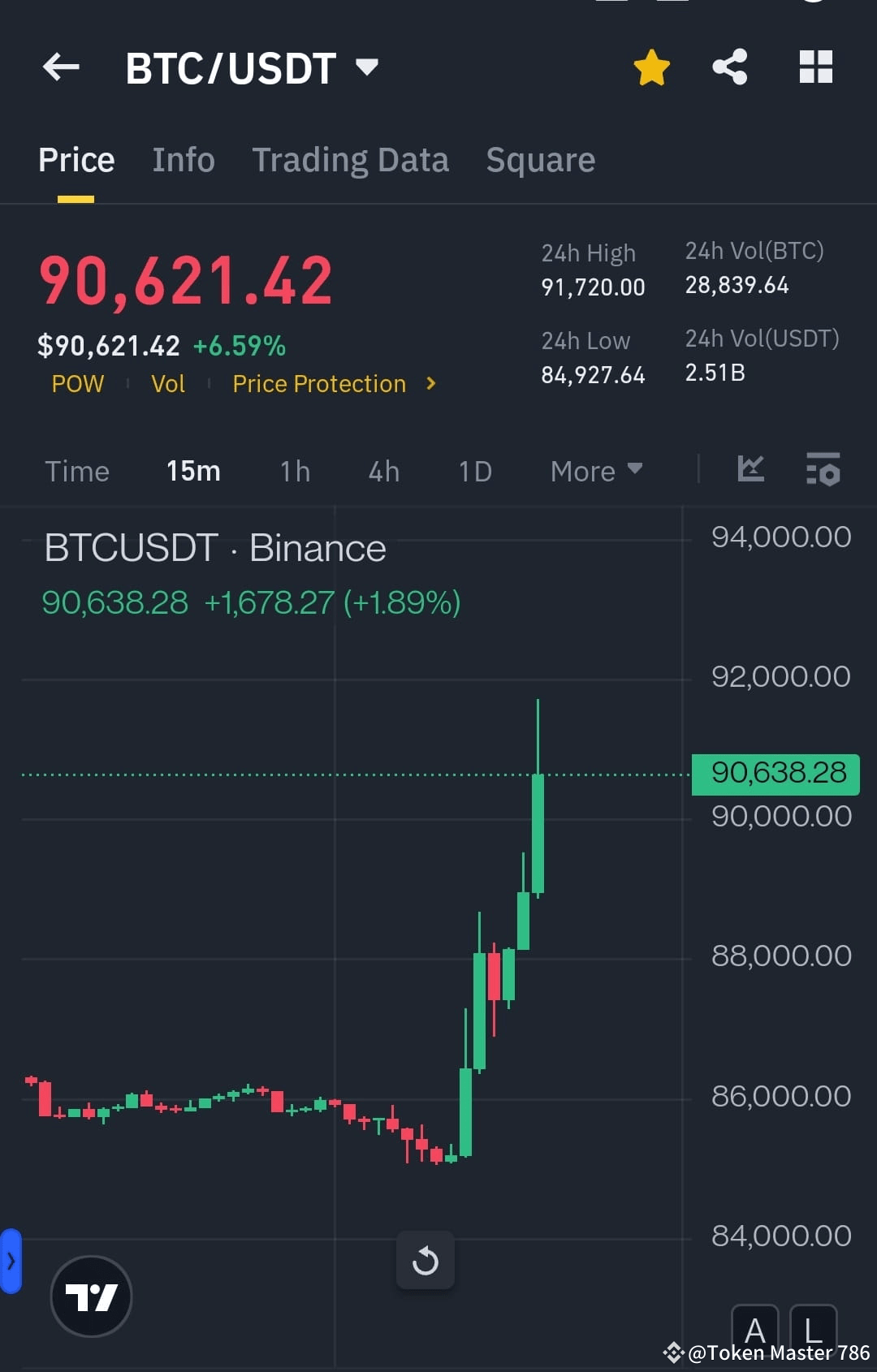Open the indicator settings icon beside chart
The height and width of the screenshot is (1372, 877).
pos(823,471)
